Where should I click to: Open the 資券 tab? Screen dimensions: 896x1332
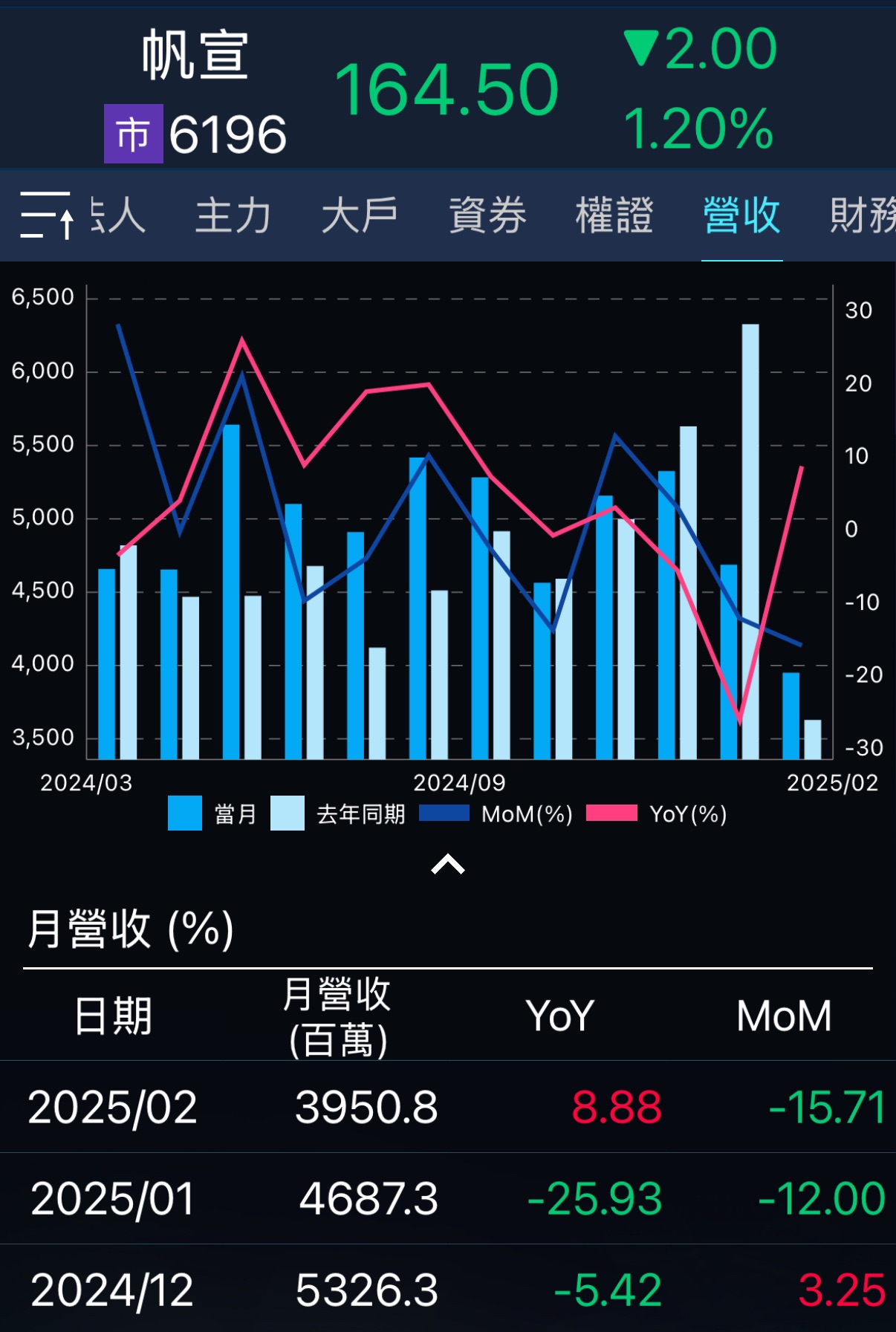coord(487,215)
